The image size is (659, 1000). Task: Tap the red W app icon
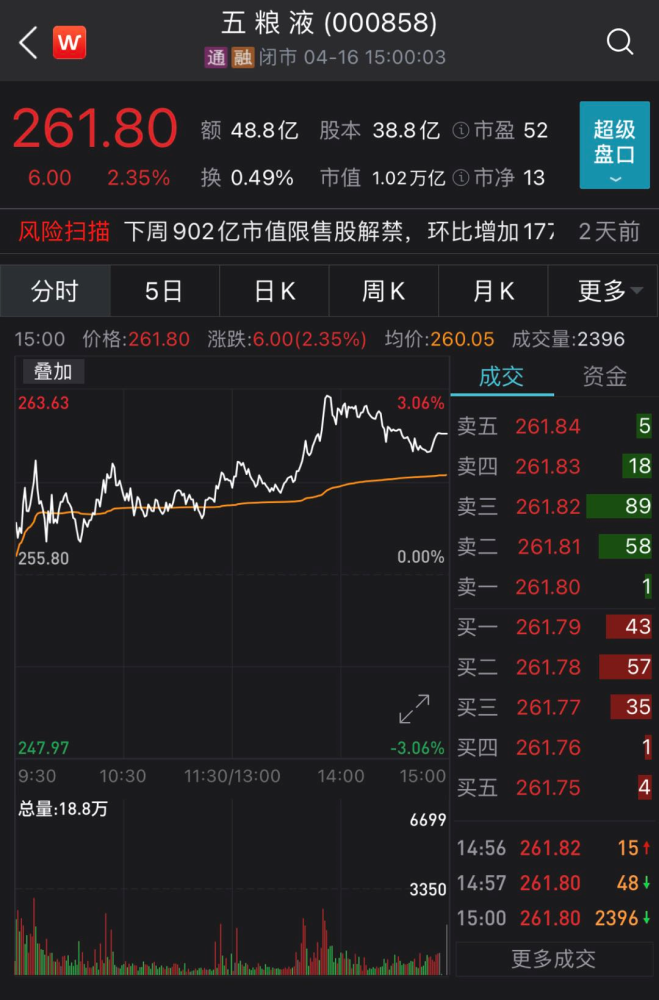69,43
